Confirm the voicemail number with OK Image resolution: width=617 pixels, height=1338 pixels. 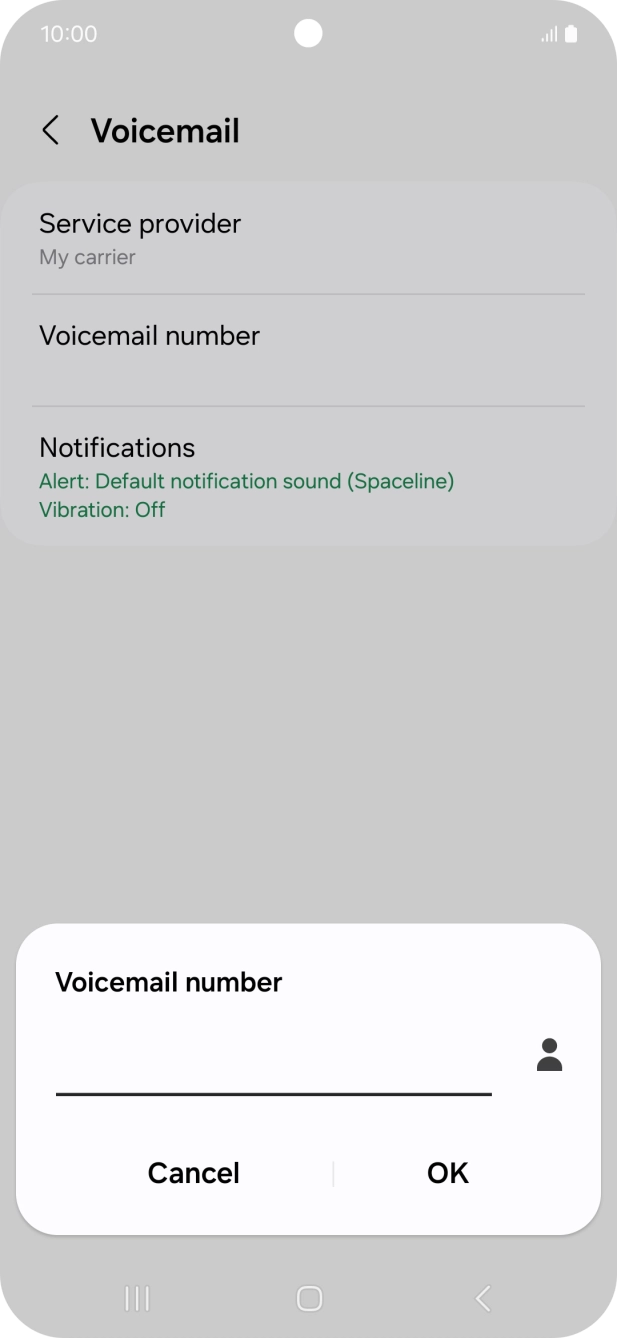point(447,1173)
